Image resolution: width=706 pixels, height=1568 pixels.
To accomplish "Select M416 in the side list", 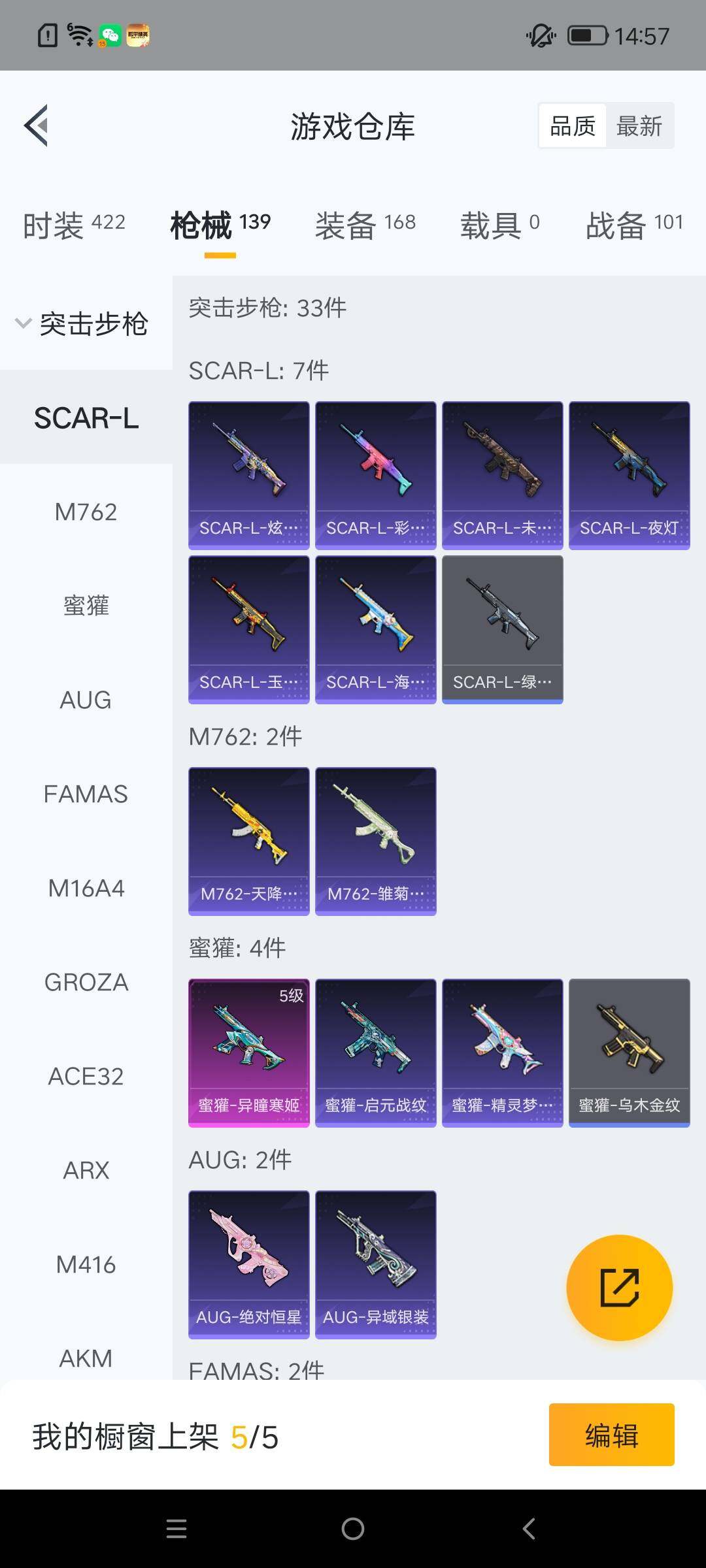I will pyautogui.click(x=86, y=1265).
